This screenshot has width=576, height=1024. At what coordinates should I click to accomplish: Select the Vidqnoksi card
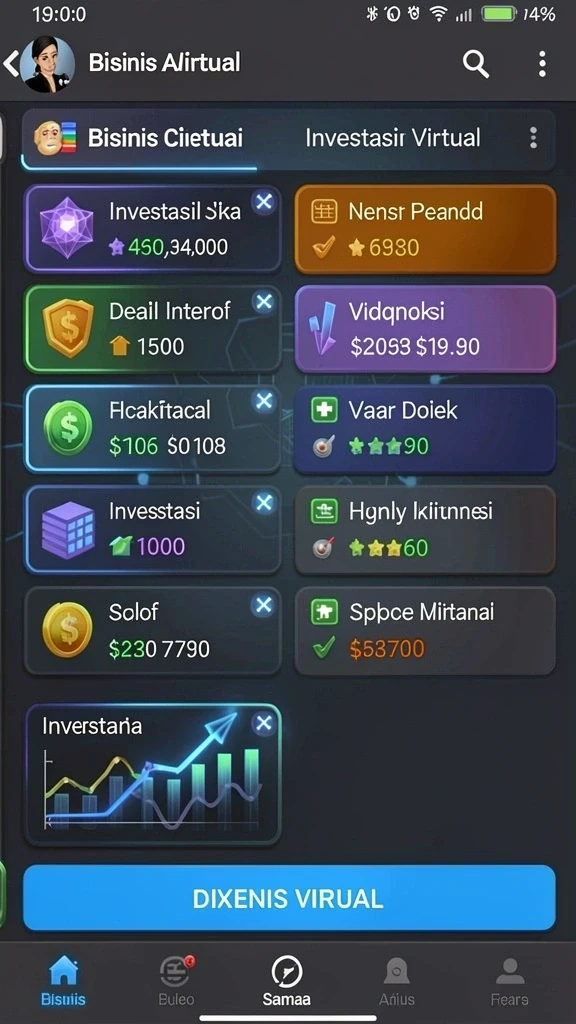pyautogui.click(x=425, y=328)
